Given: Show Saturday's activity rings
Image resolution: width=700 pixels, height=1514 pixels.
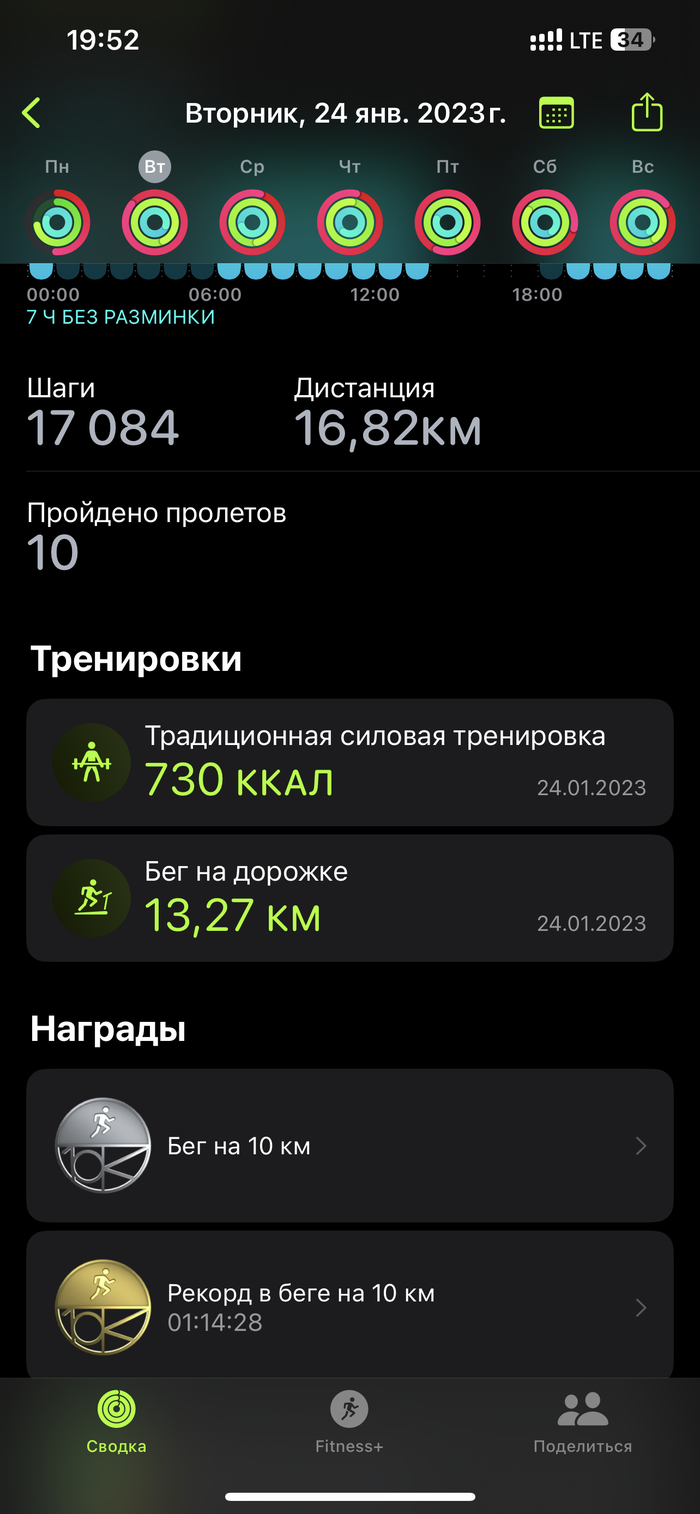Looking at the screenshot, I should pyautogui.click(x=545, y=222).
